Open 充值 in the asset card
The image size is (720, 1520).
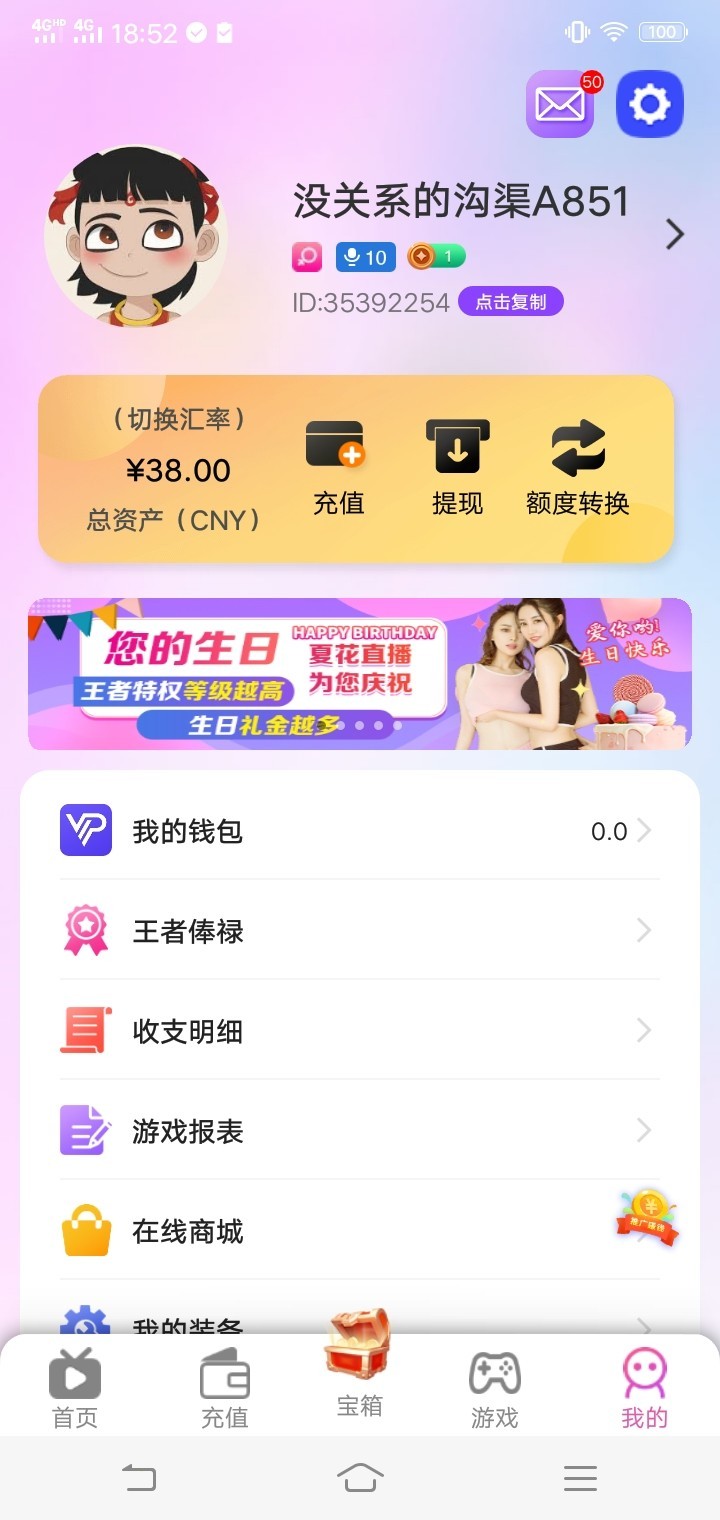tap(338, 467)
